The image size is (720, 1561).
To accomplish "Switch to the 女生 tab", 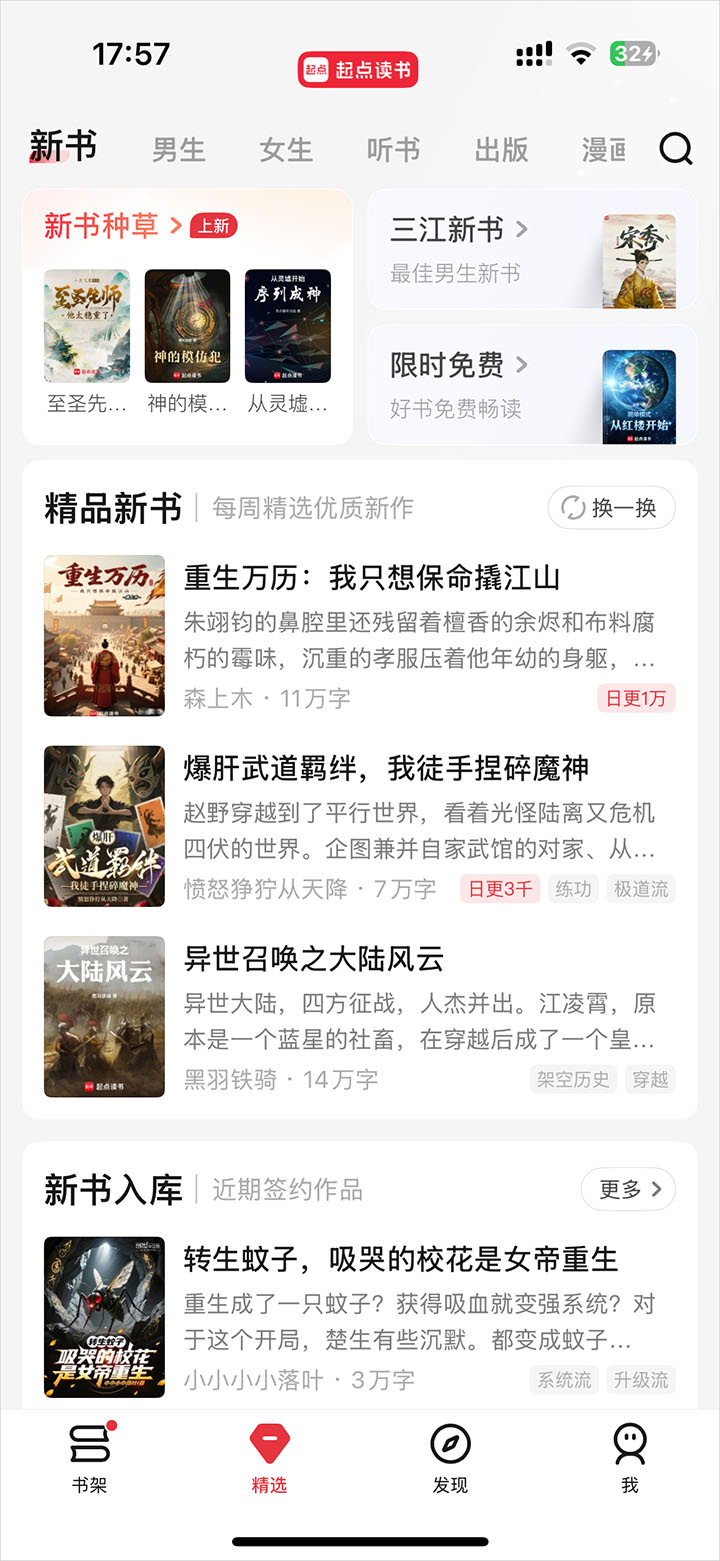I will click(x=286, y=150).
